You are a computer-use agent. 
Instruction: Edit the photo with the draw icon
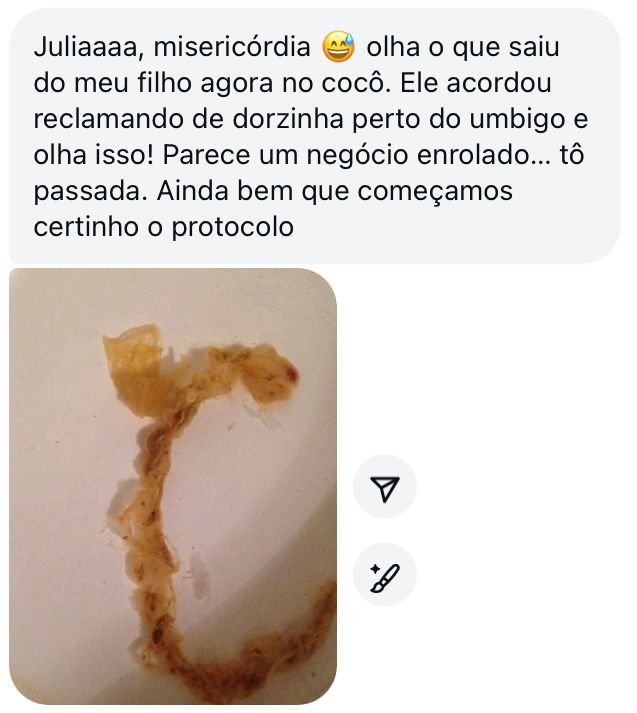pyautogui.click(x=385, y=576)
